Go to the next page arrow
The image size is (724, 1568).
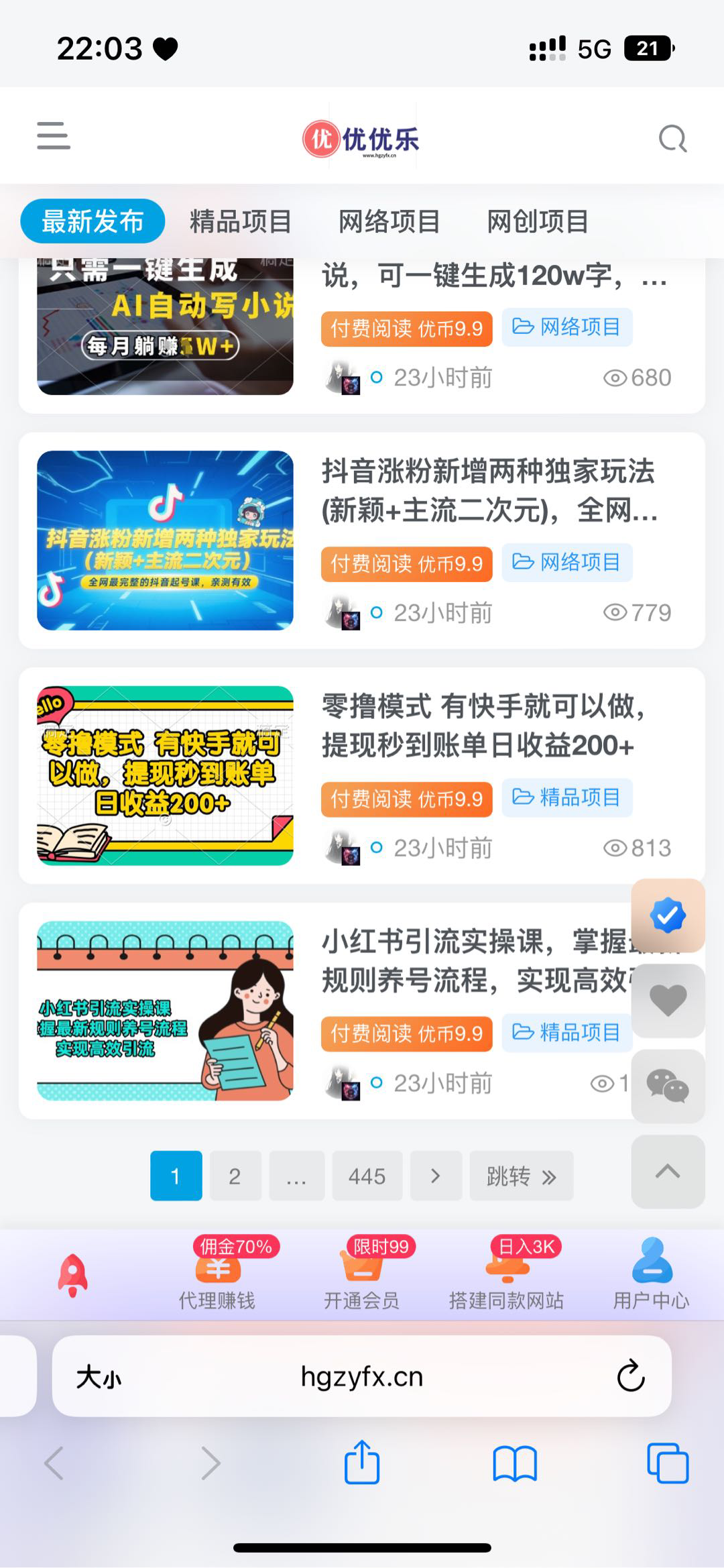pyautogui.click(x=436, y=1176)
